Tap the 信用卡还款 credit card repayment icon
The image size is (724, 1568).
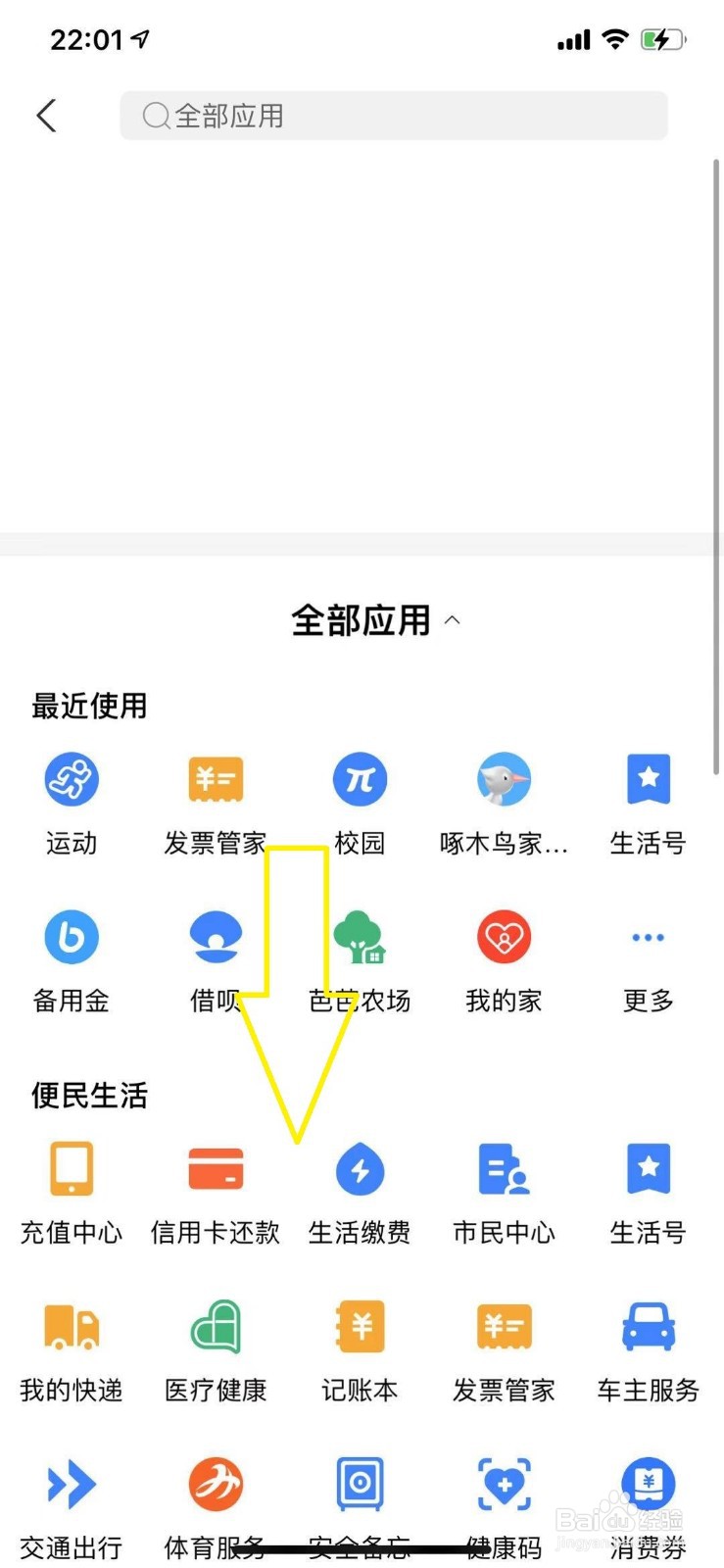(x=215, y=1168)
